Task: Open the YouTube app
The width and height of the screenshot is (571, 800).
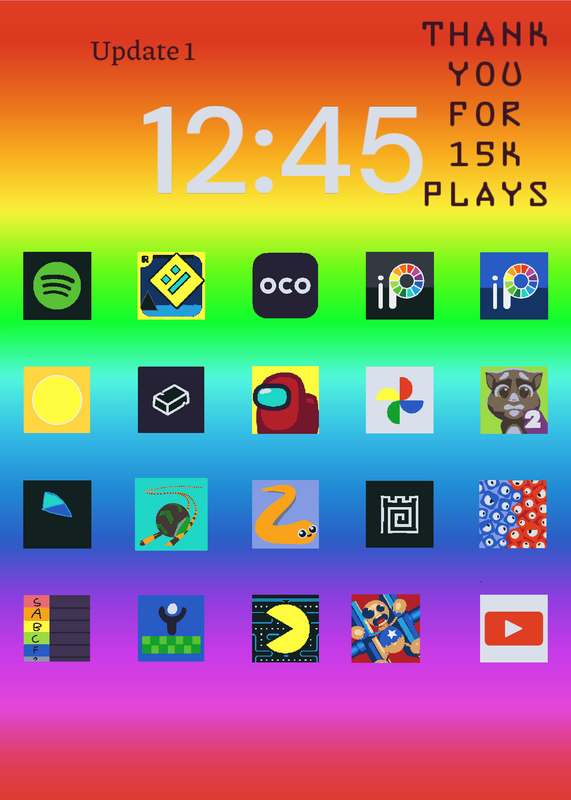Action: [x=514, y=628]
